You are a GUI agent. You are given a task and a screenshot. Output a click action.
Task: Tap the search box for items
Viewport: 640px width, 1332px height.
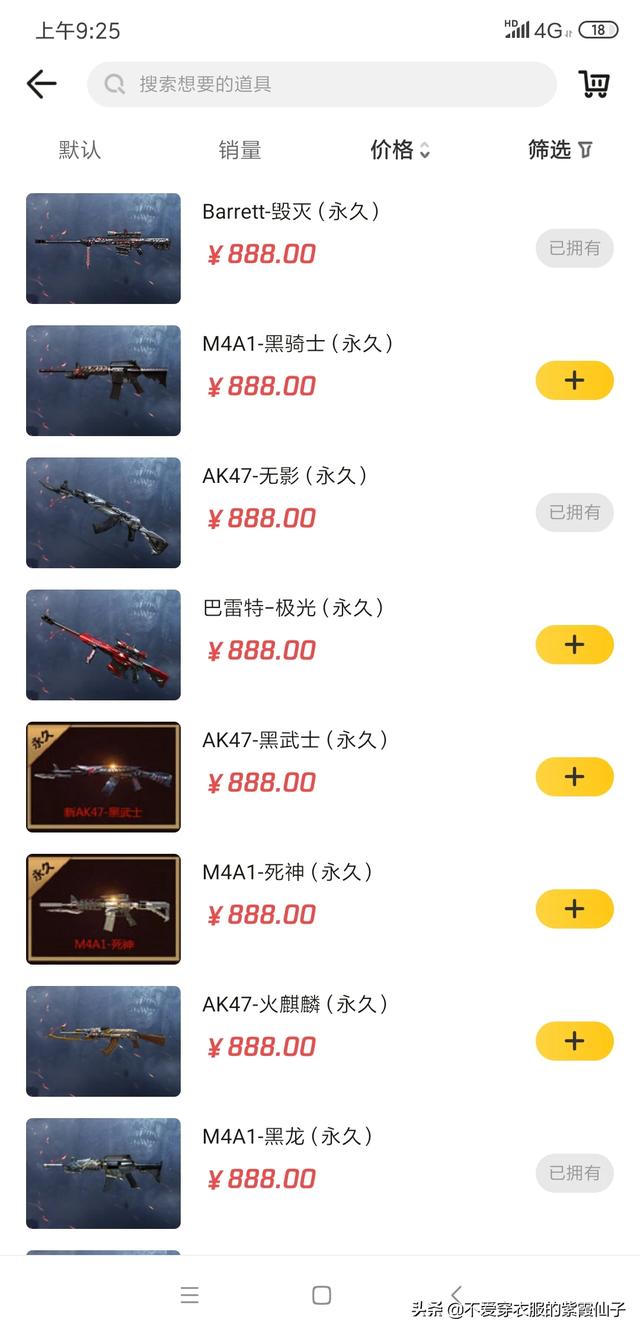coord(321,84)
